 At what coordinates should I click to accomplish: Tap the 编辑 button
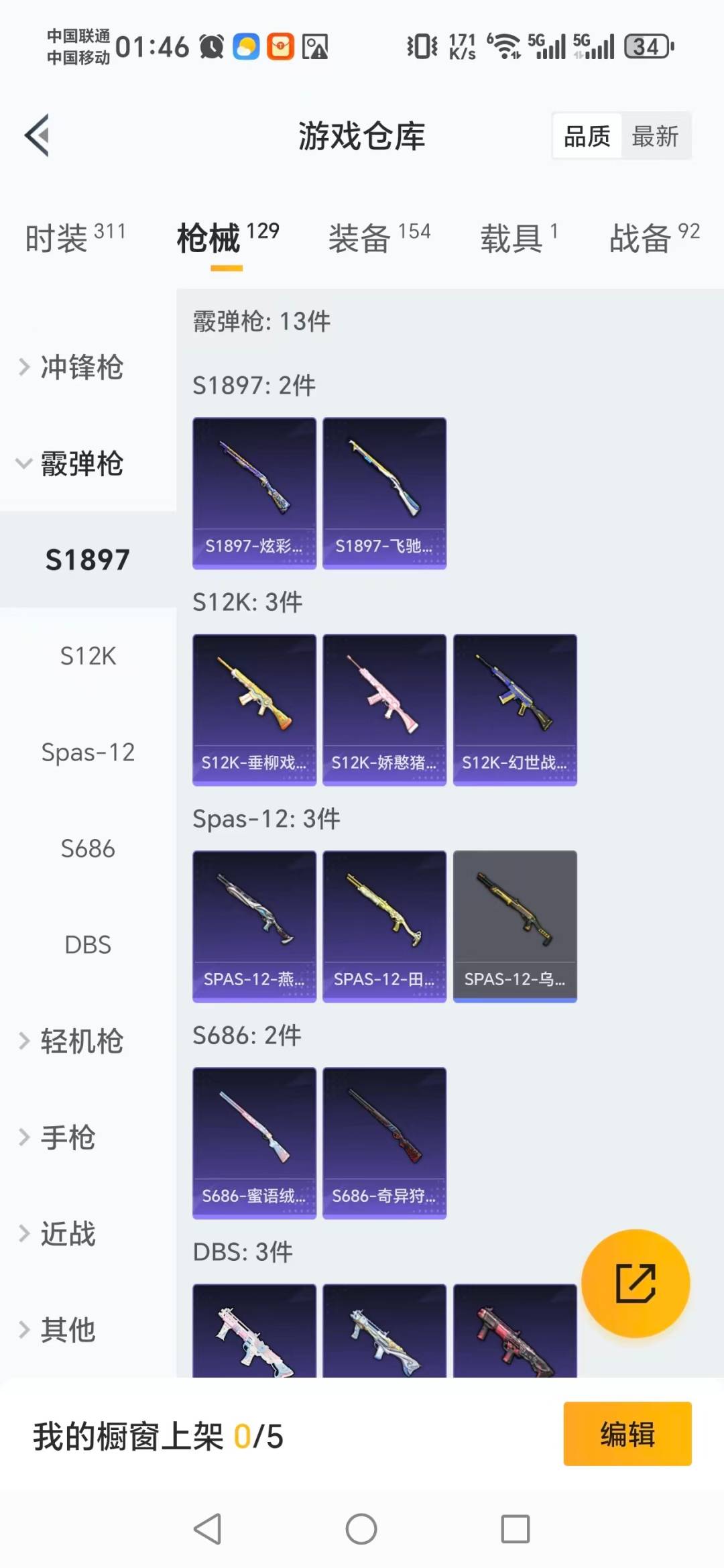click(x=627, y=1433)
